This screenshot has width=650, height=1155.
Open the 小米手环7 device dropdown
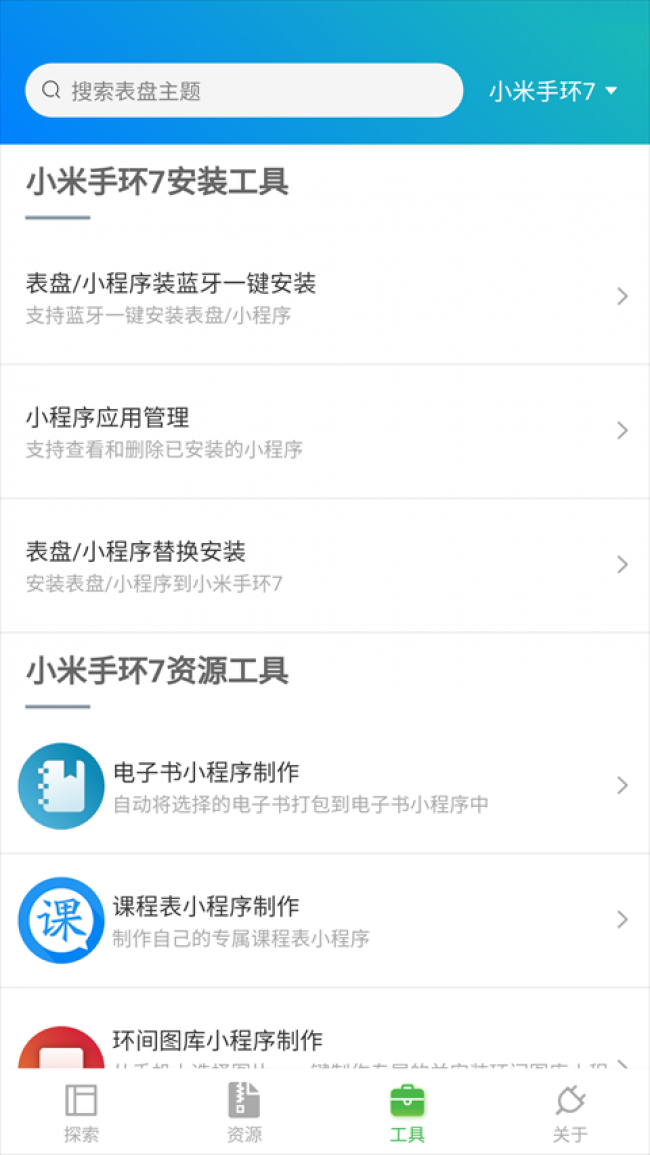(x=553, y=91)
